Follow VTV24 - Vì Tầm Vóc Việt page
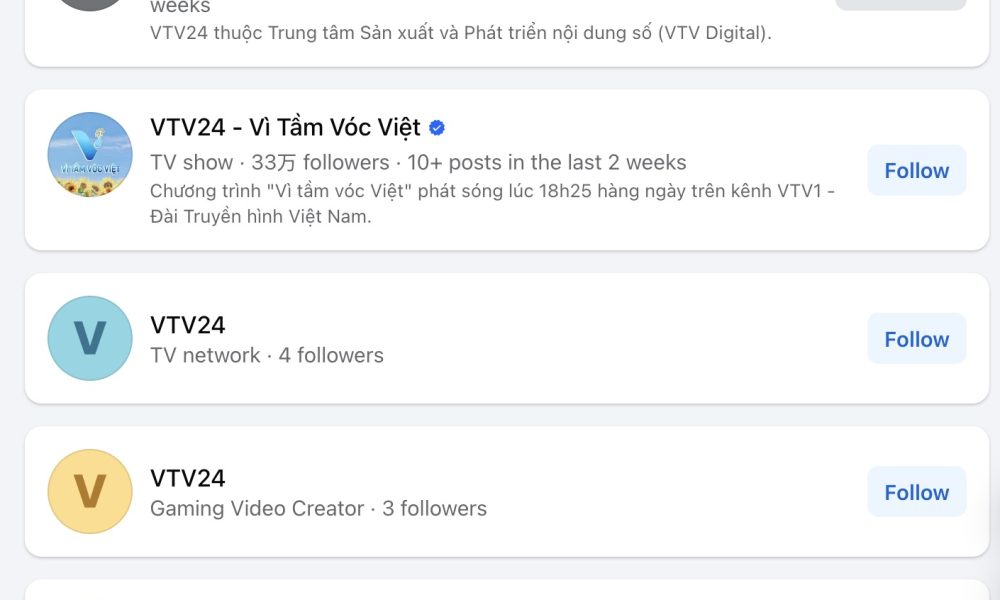 [916, 170]
